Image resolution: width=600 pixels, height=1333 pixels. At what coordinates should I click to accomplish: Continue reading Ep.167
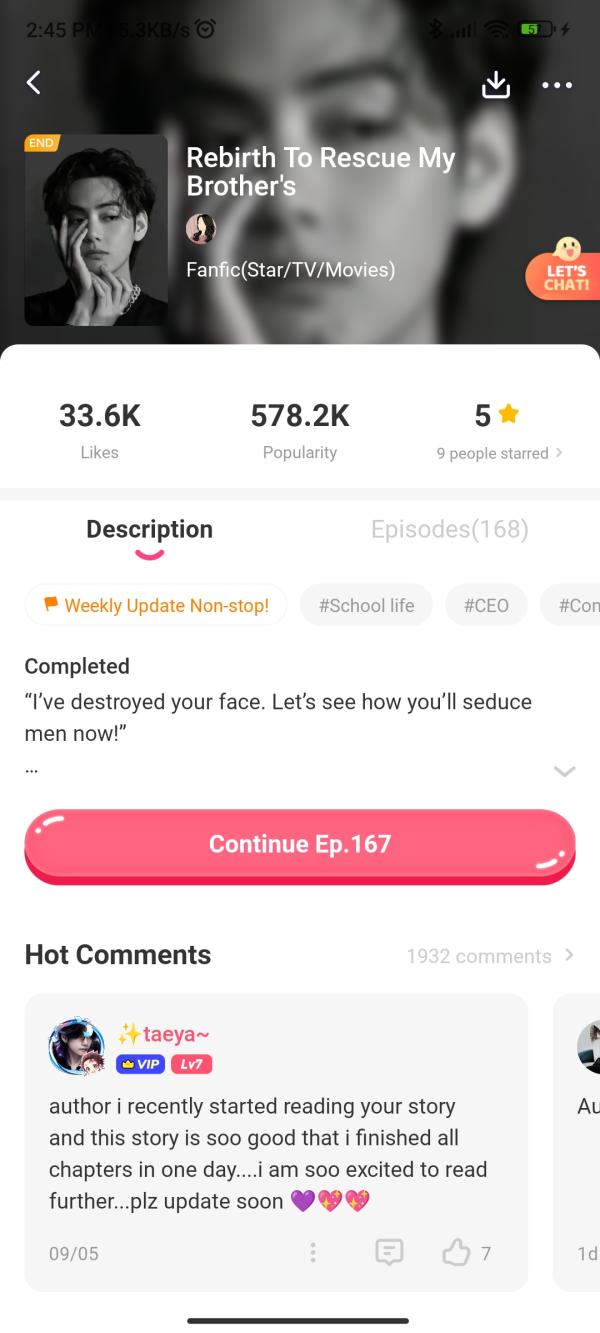tap(300, 845)
